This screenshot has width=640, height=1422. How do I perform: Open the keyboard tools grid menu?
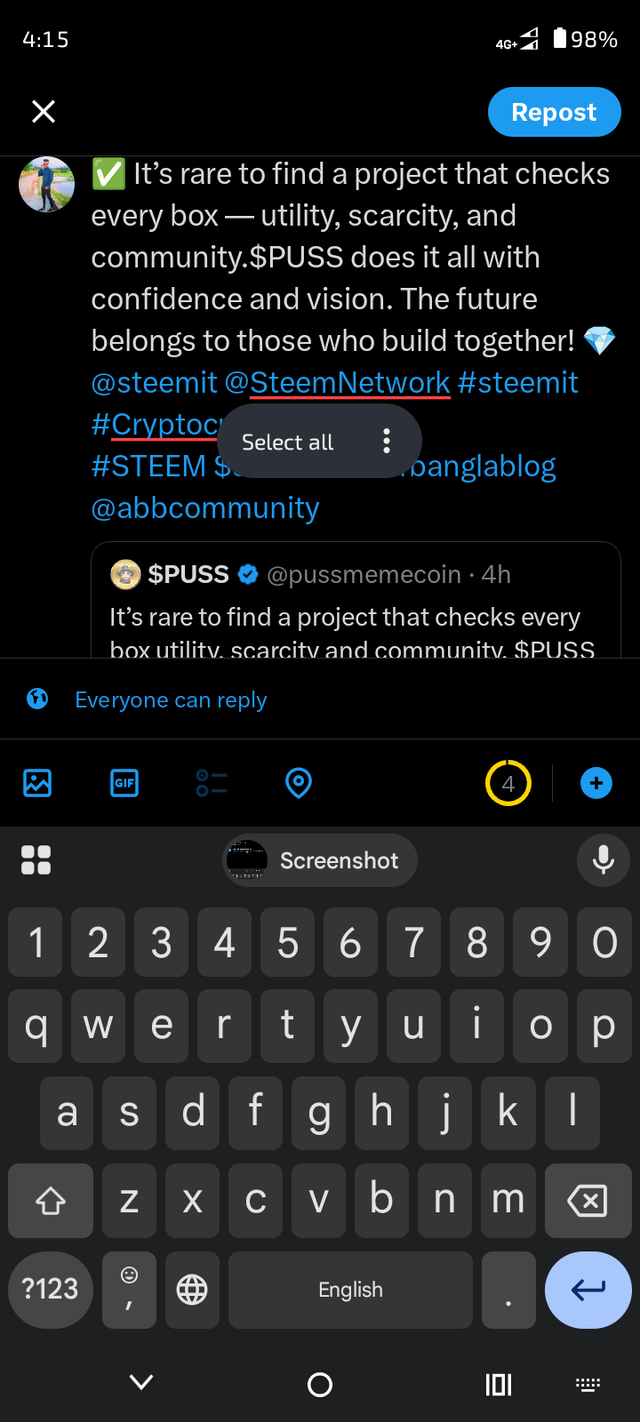[36, 860]
